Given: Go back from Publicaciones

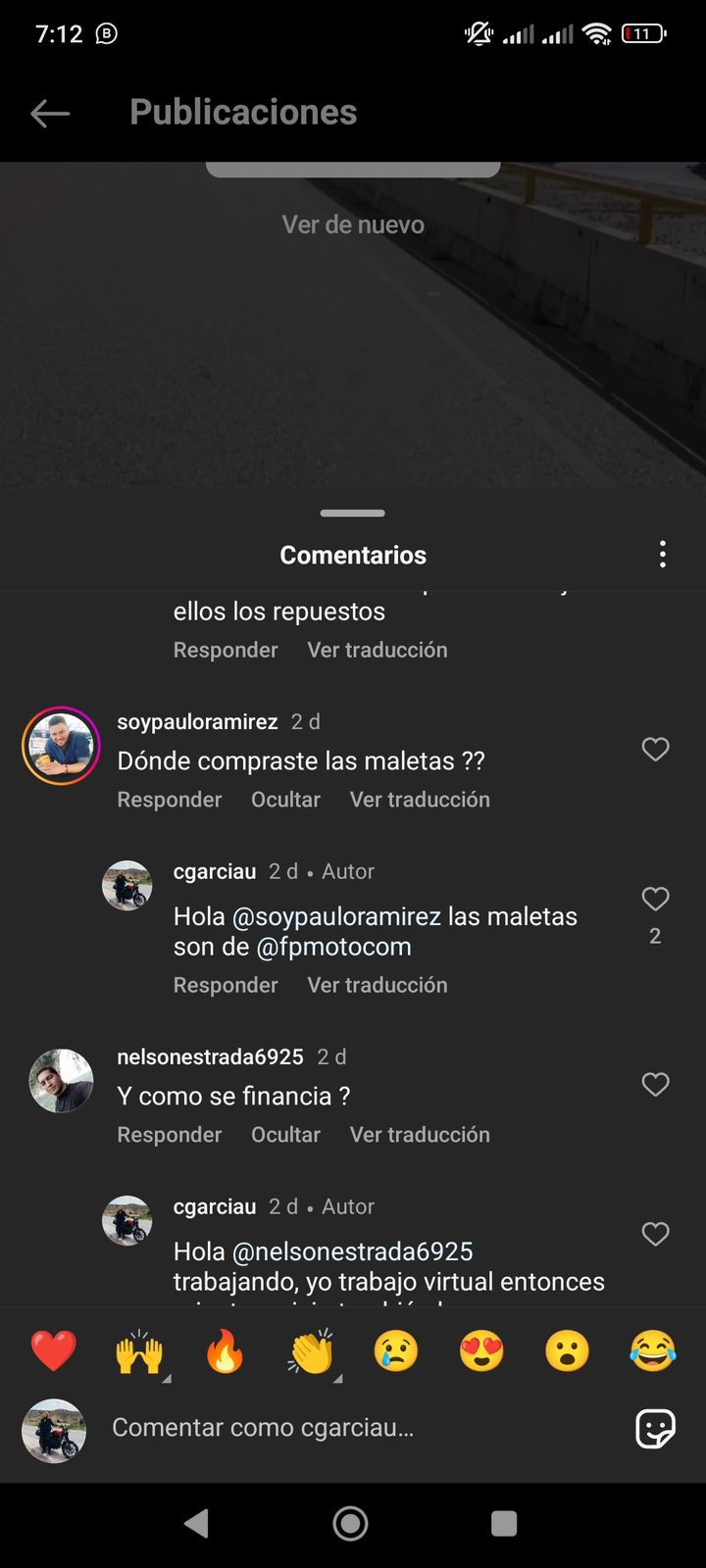Looking at the screenshot, I should pyautogui.click(x=50, y=114).
